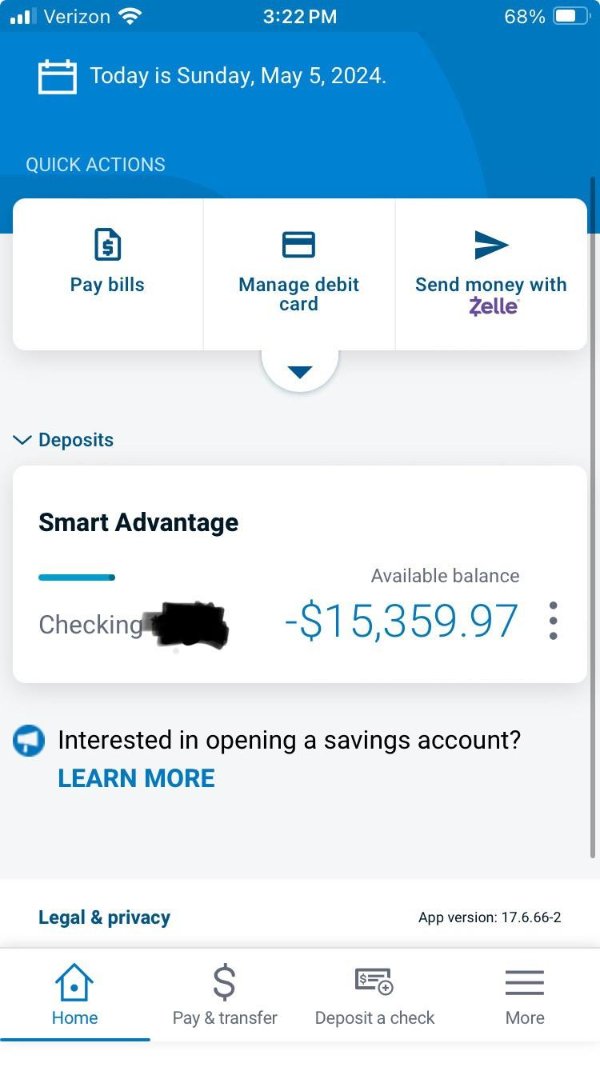This screenshot has width=600, height=1067.
Task: Expand the quick actions panel
Action: (300, 371)
